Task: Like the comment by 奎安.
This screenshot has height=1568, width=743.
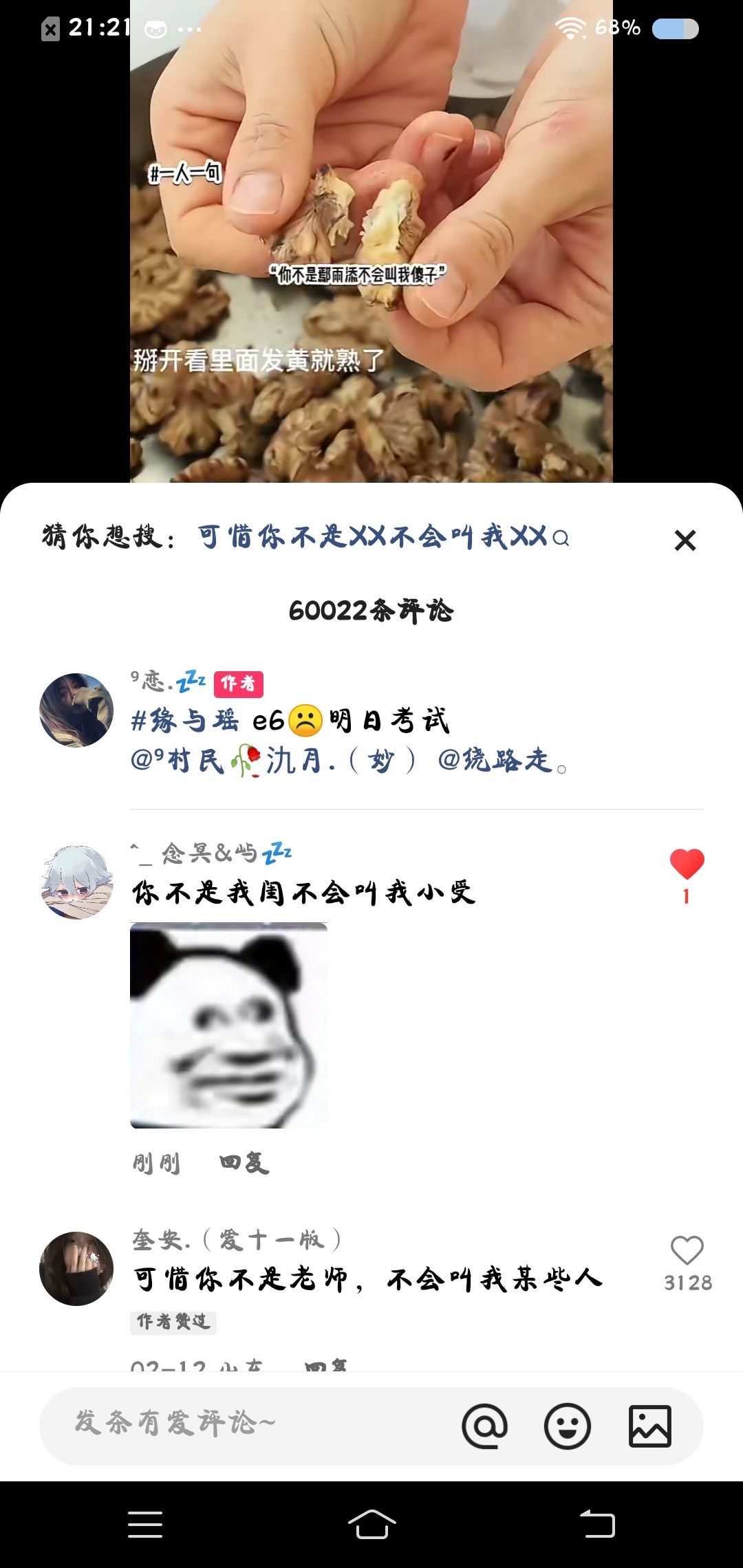Action: [687, 1251]
